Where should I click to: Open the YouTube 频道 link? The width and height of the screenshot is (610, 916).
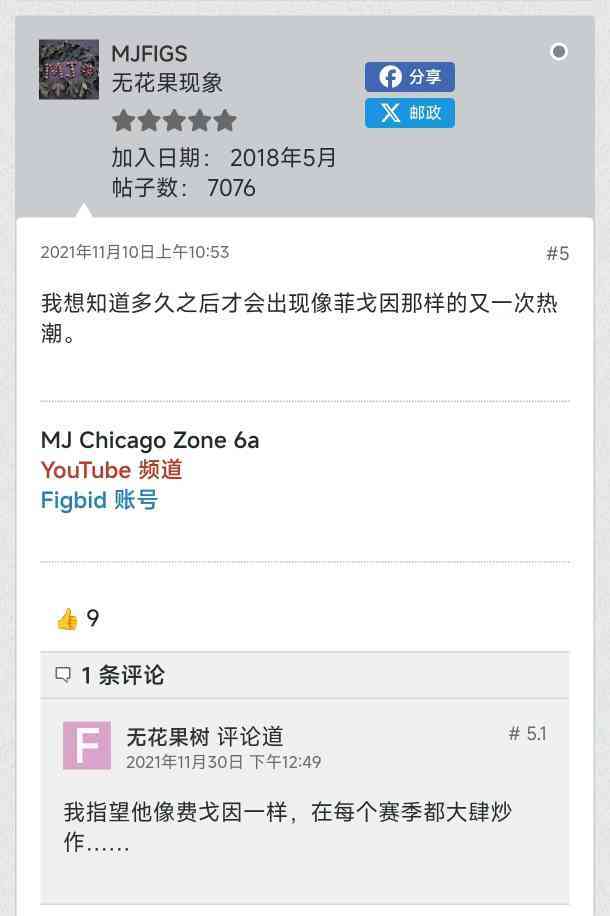pos(111,470)
